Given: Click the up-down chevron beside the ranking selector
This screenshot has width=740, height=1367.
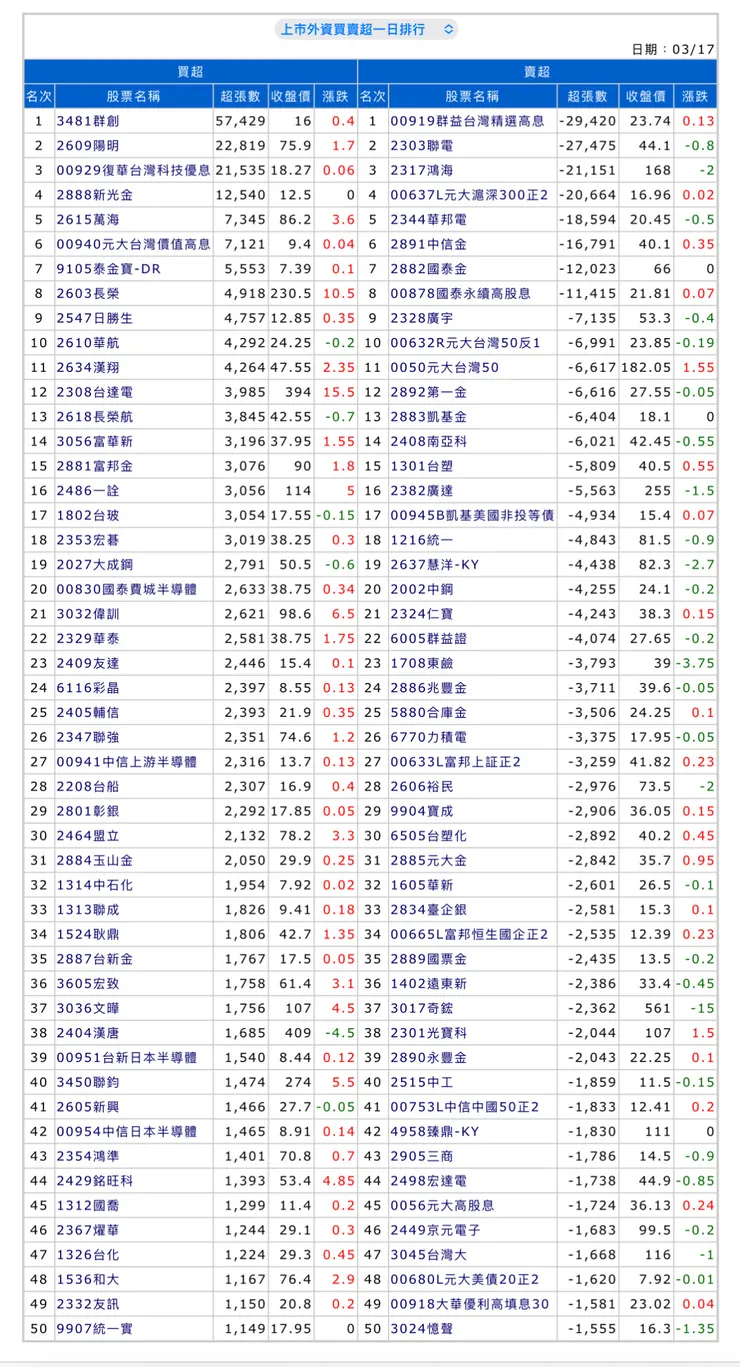Looking at the screenshot, I should [x=448, y=29].
